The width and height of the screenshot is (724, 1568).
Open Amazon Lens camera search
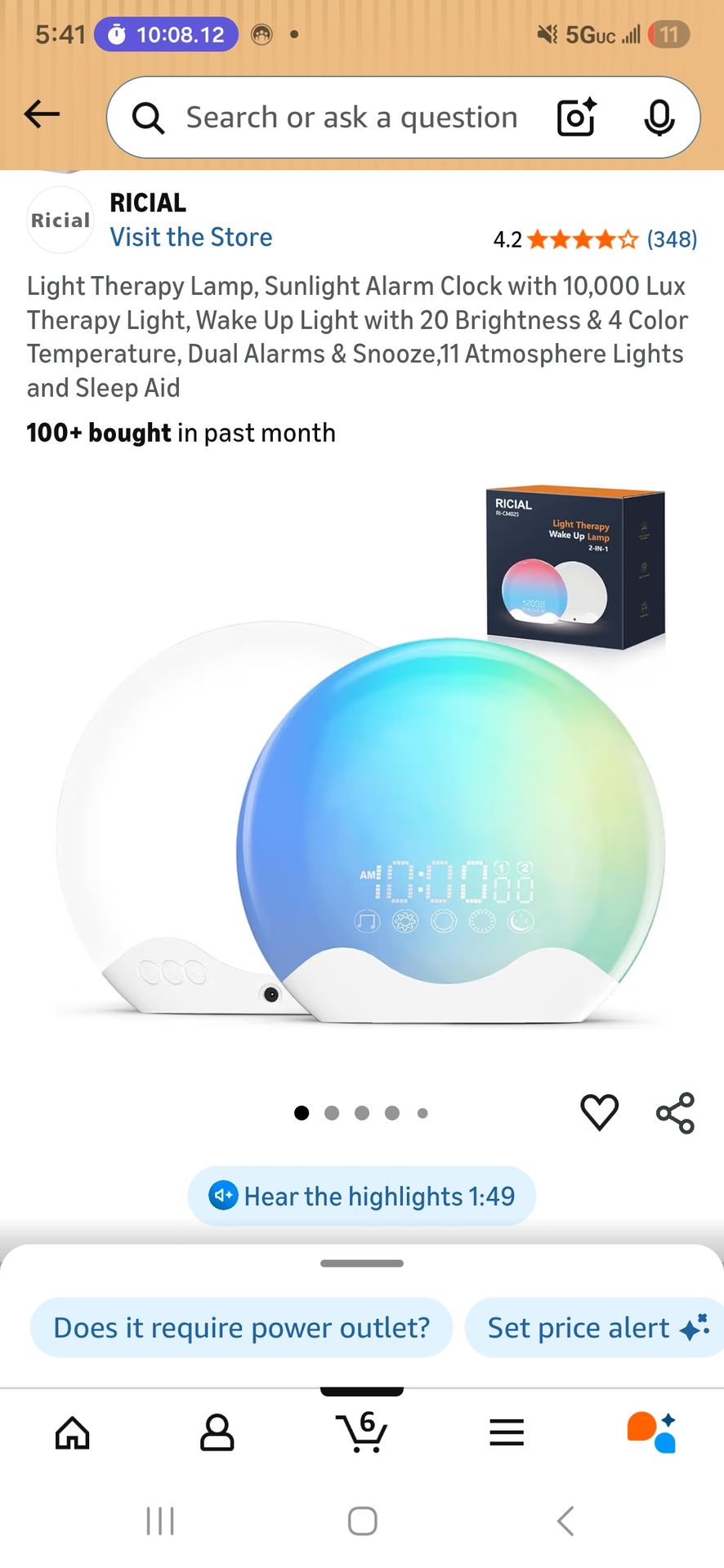coord(575,117)
